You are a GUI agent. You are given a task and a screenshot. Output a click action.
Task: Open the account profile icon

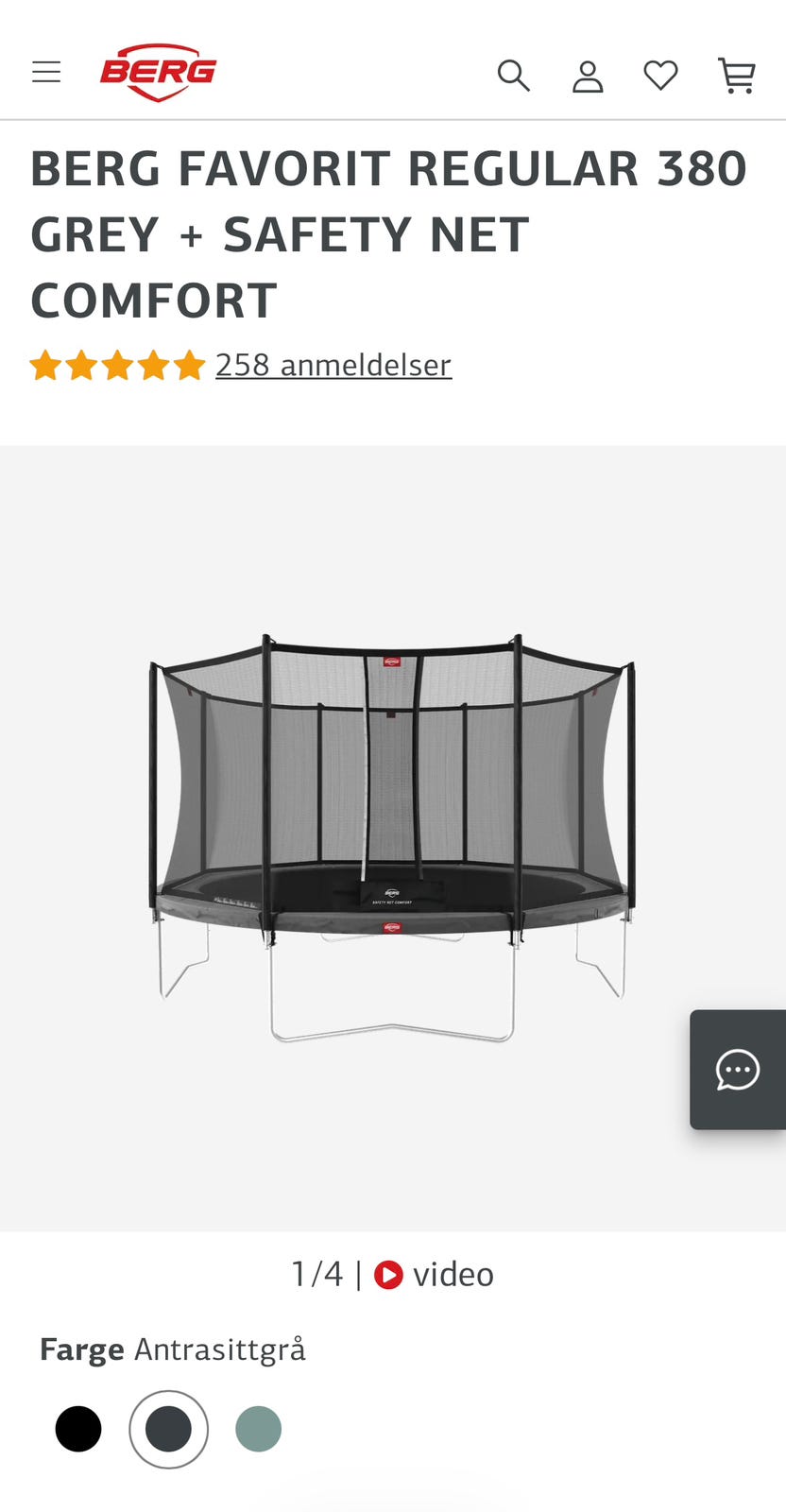[x=588, y=76]
